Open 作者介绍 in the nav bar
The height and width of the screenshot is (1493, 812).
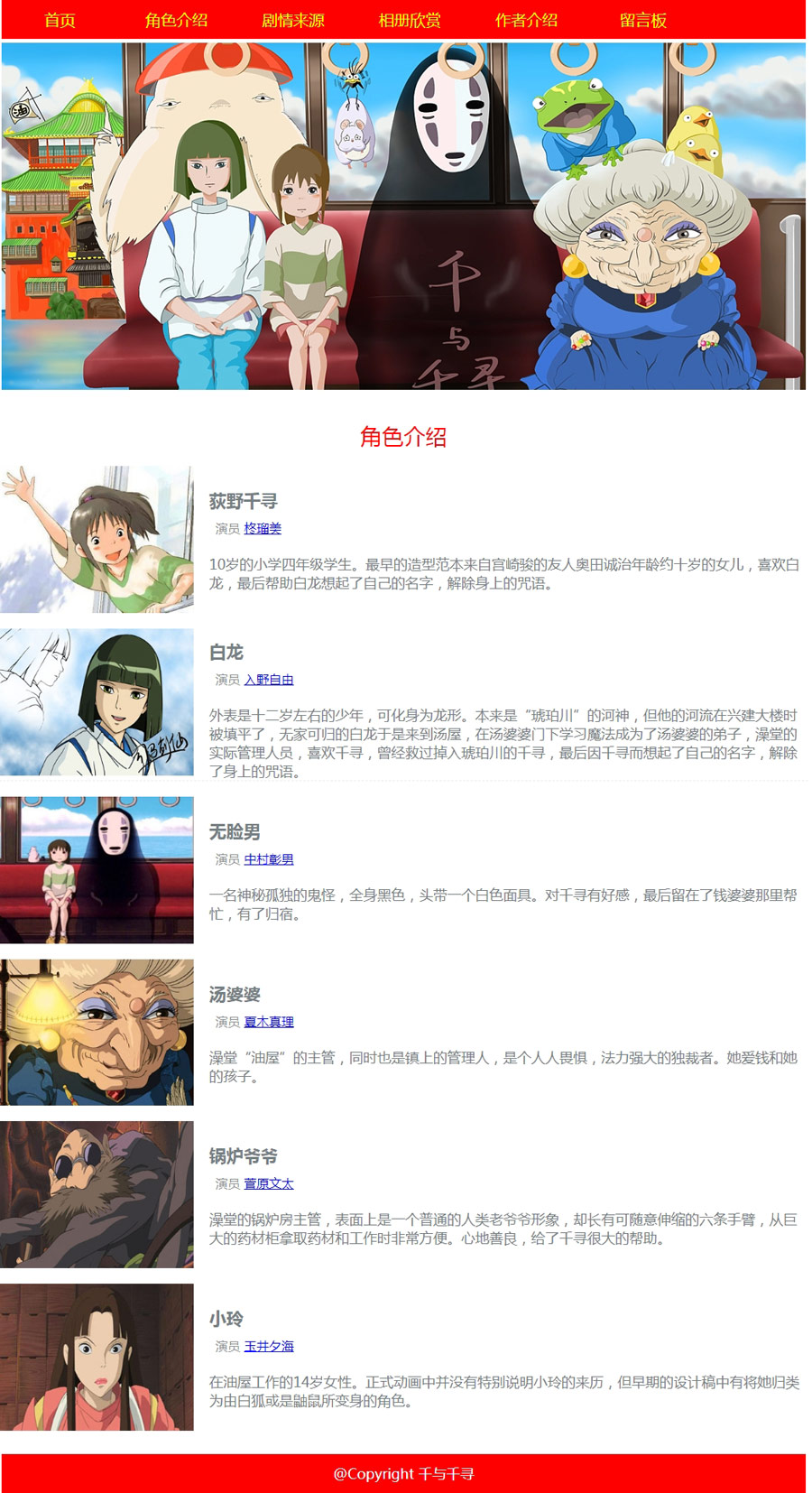pyautogui.click(x=526, y=20)
